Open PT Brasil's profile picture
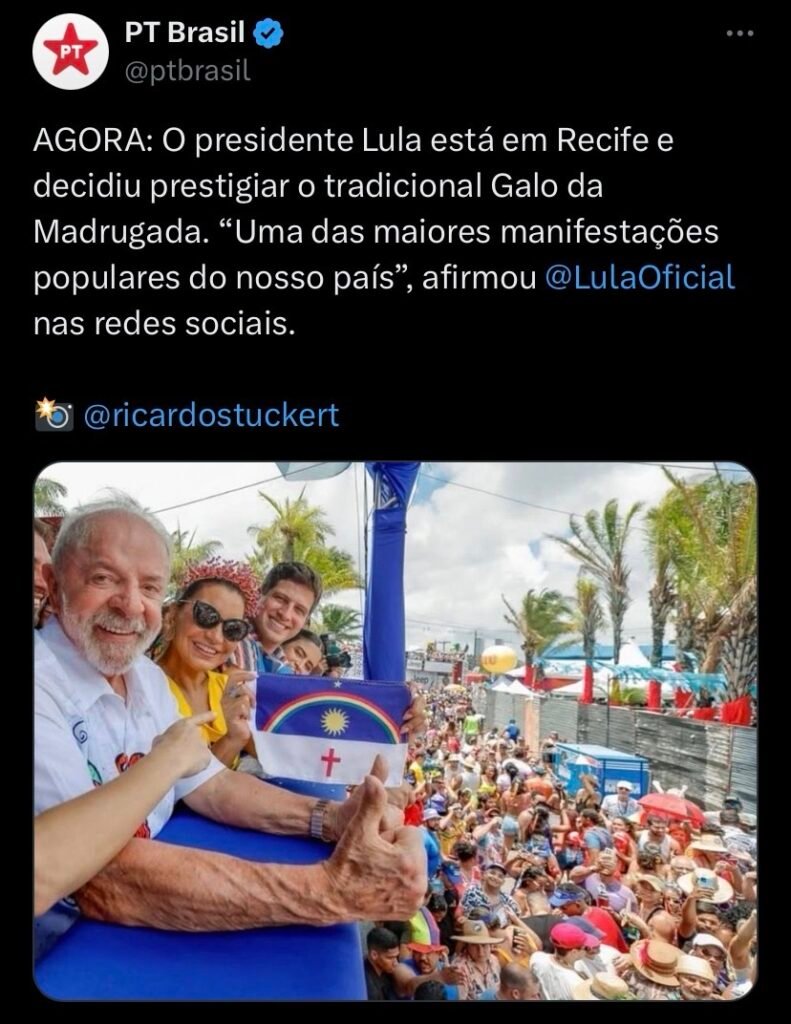This screenshot has width=791, height=1024. coord(70,52)
